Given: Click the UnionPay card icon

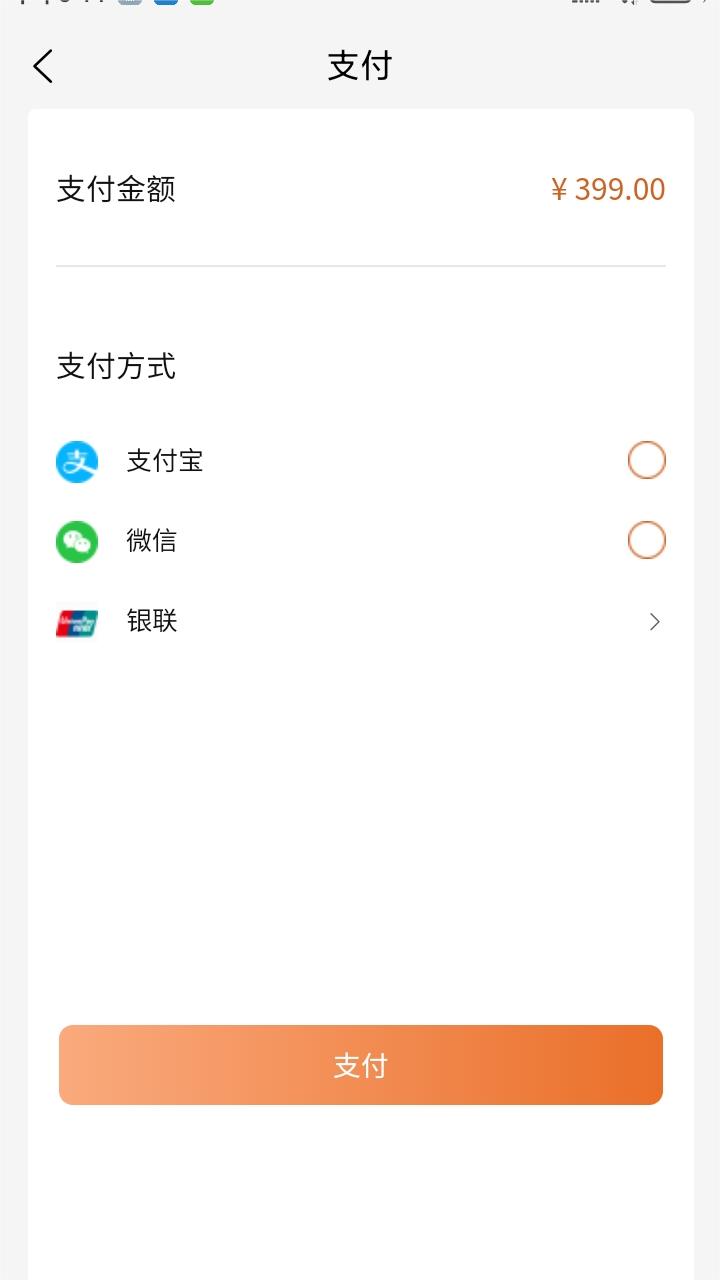Looking at the screenshot, I should [77, 622].
